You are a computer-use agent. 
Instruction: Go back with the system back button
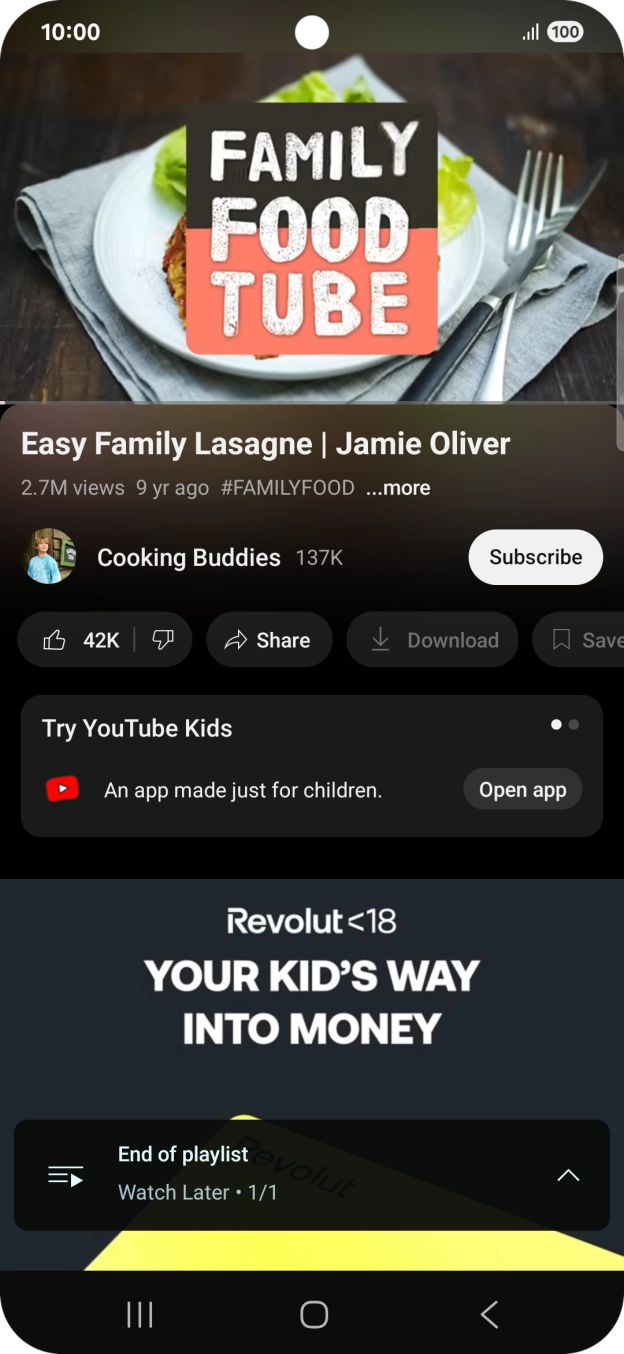tap(489, 1314)
